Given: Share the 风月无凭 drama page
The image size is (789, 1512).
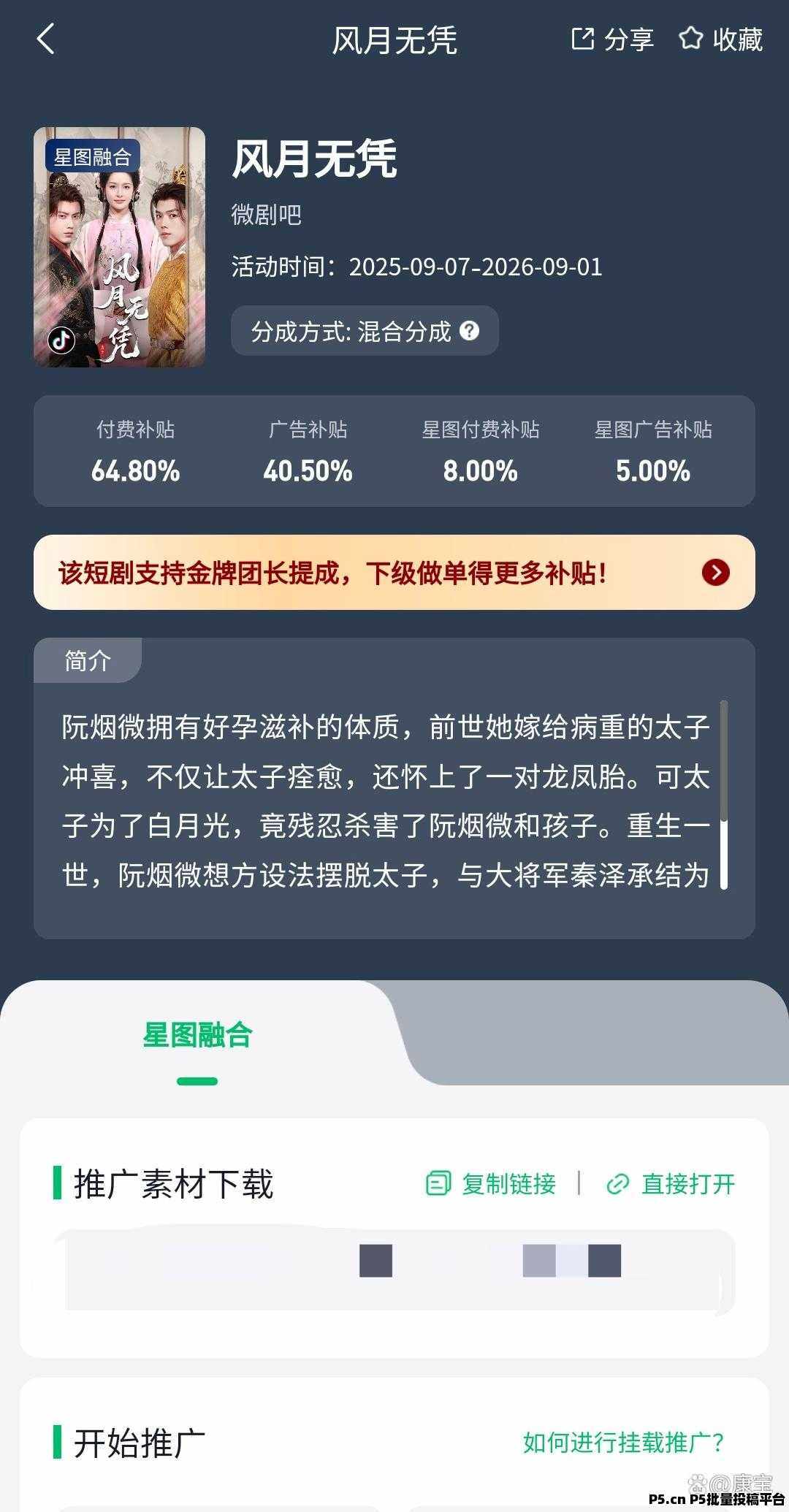Looking at the screenshot, I should [612, 39].
